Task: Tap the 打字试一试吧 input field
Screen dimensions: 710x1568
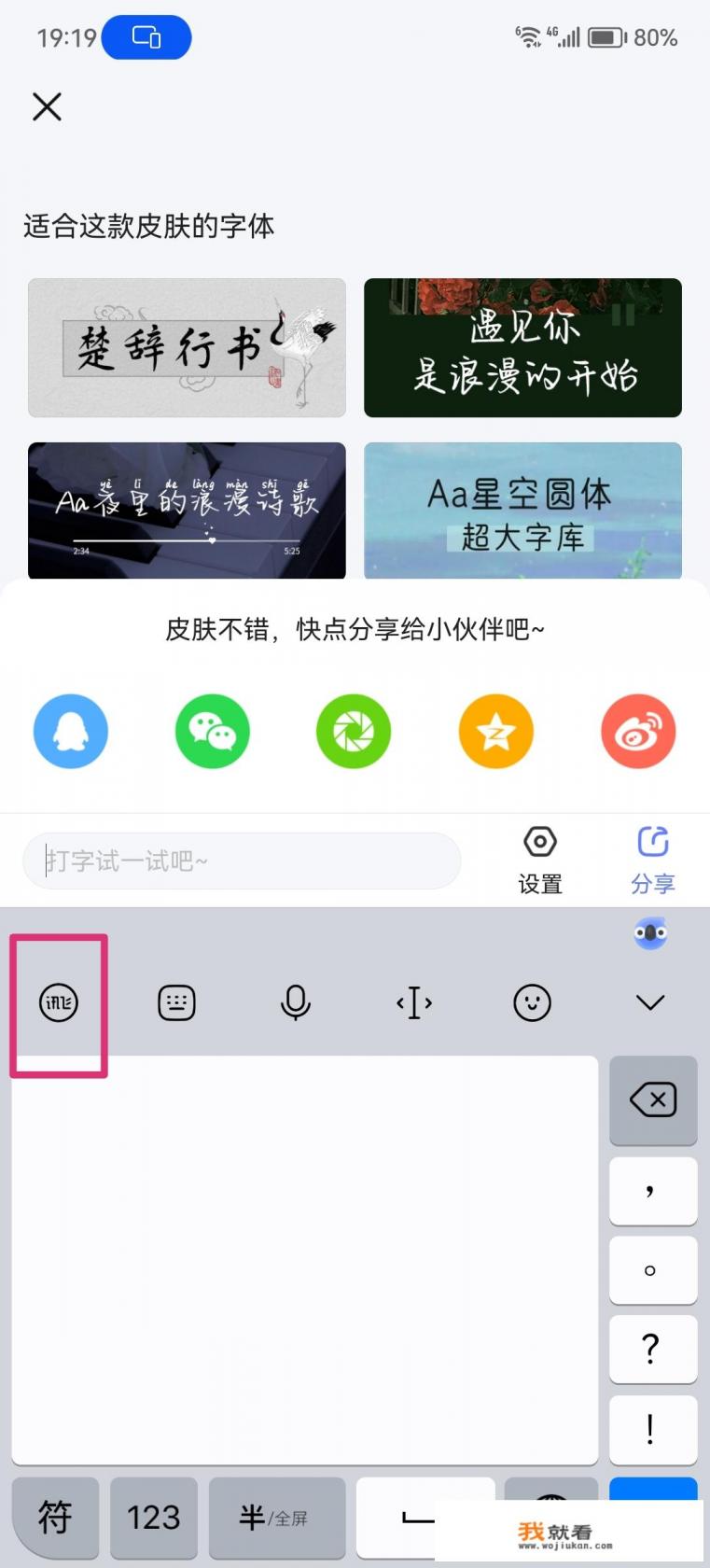Action: [x=243, y=860]
